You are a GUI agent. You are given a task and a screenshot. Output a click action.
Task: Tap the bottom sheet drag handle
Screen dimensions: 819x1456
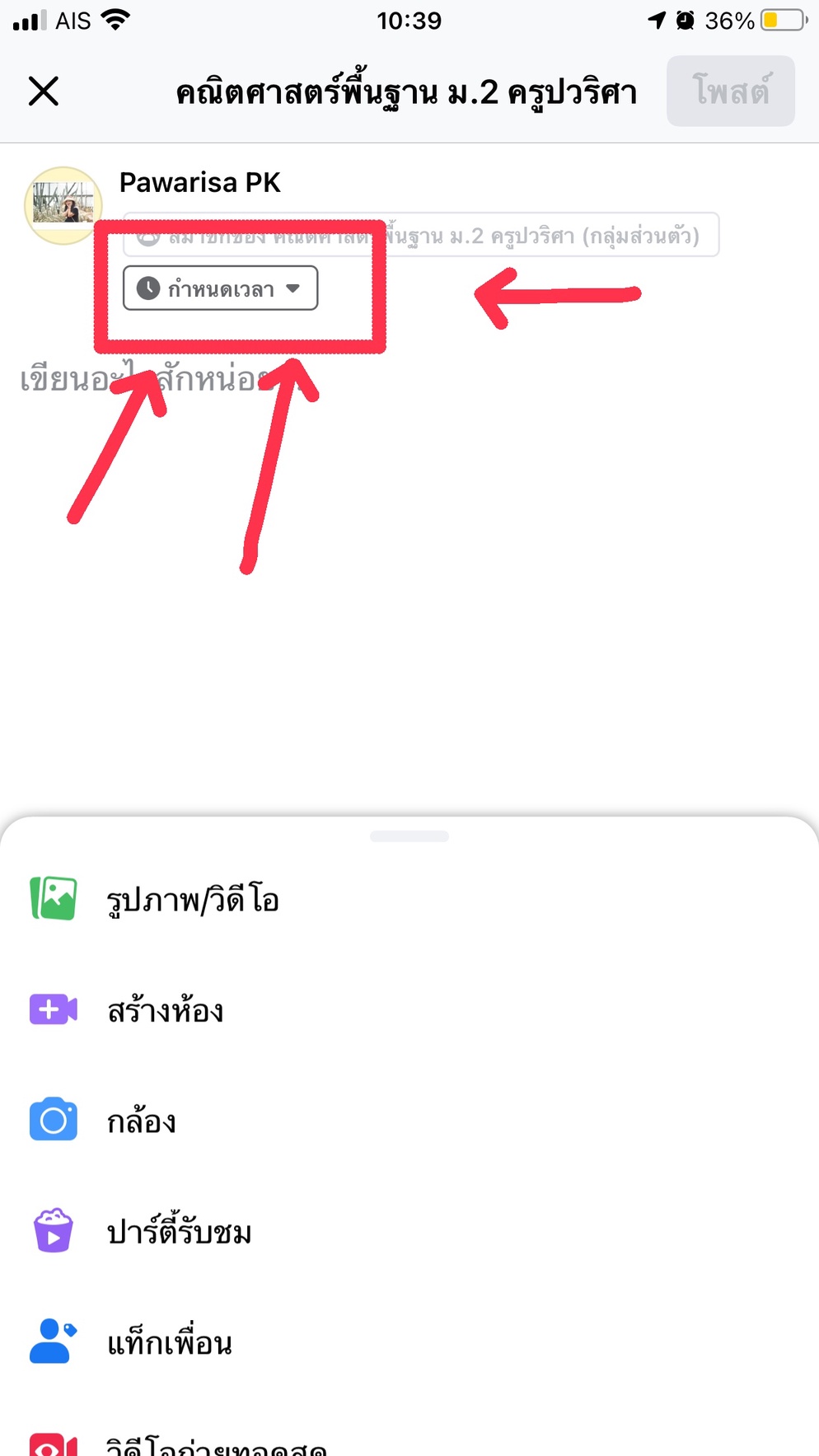click(409, 836)
